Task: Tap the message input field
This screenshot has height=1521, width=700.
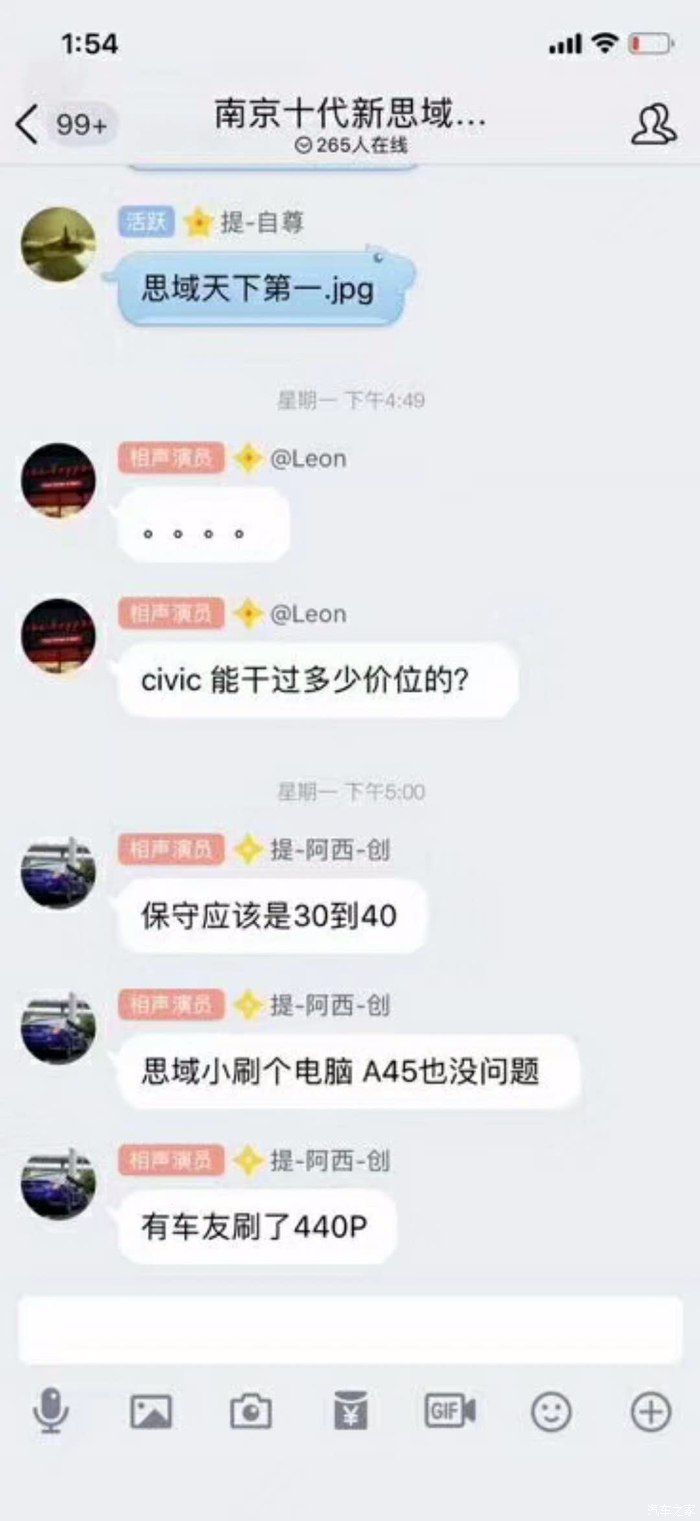Action: 350,1330
